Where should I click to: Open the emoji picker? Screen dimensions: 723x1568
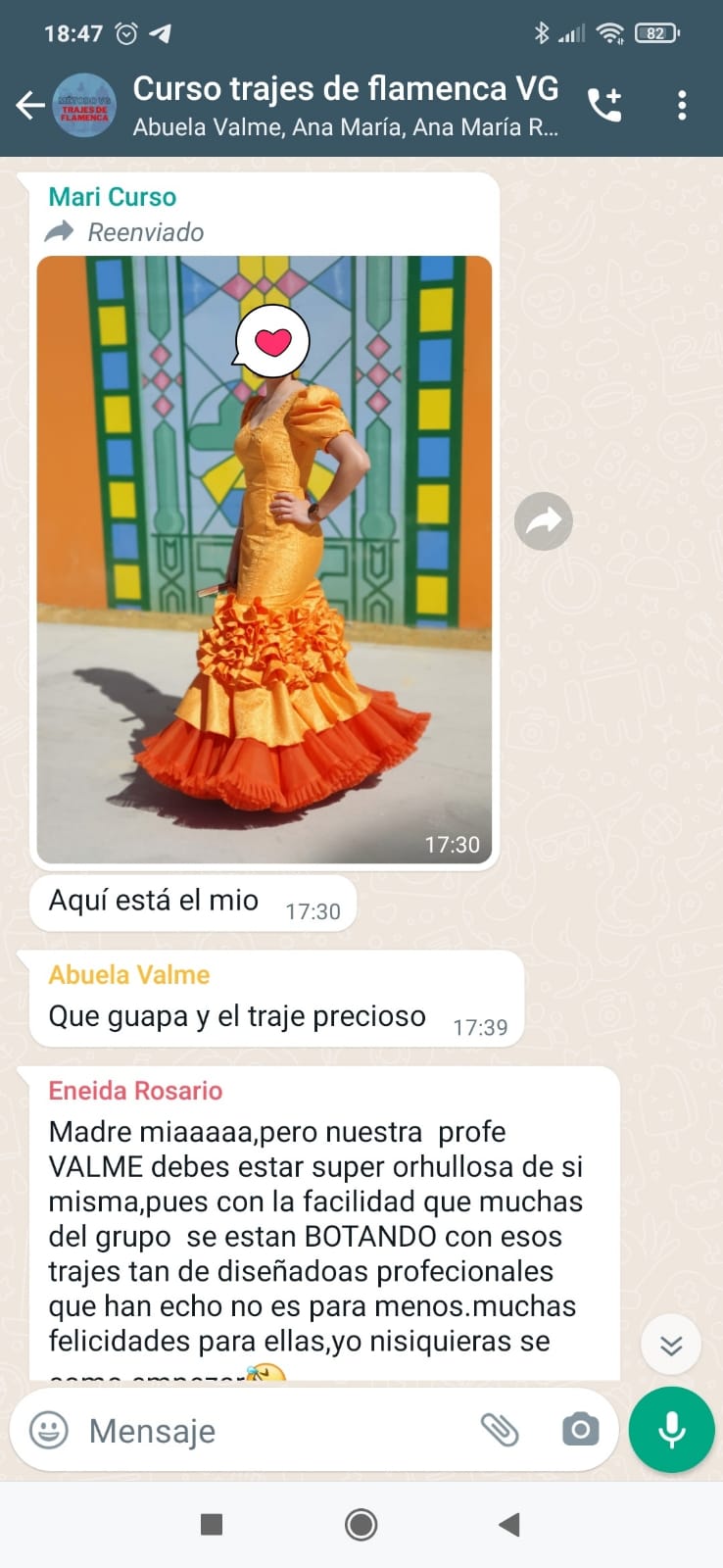pos(49,1430)
